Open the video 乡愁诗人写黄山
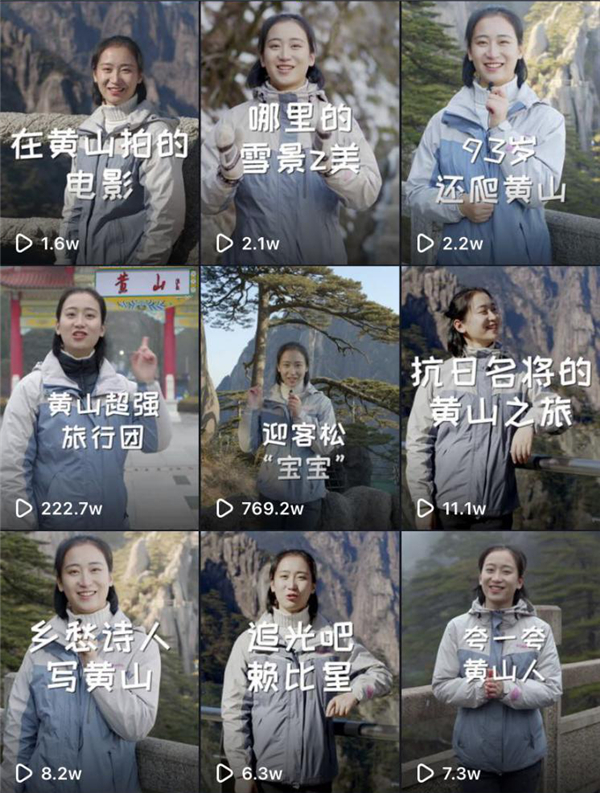600x793 pixels. 99,661
